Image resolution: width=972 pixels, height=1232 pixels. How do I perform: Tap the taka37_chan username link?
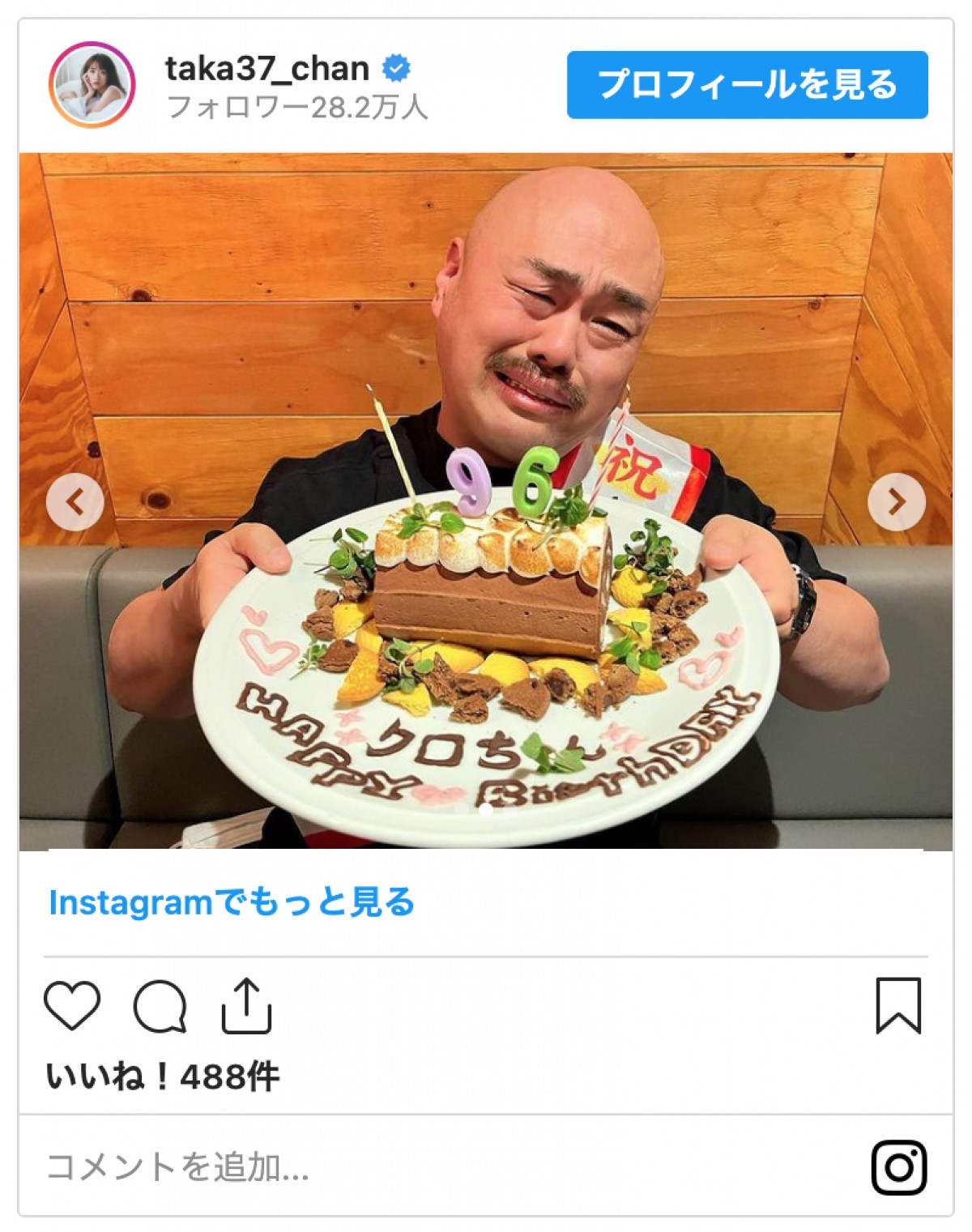[x=267, y=69]
